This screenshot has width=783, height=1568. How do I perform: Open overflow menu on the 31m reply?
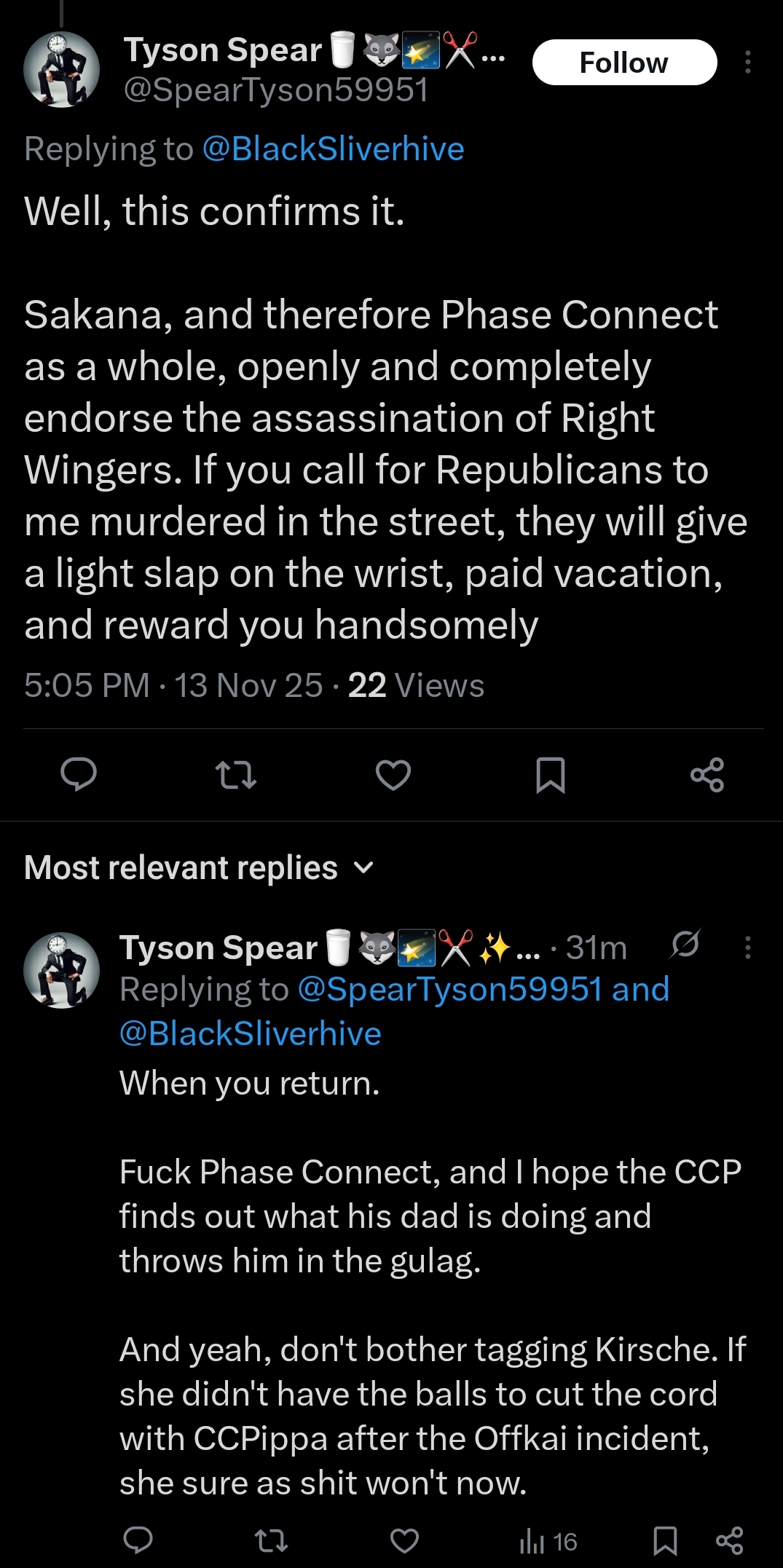[x=747, y=947]
